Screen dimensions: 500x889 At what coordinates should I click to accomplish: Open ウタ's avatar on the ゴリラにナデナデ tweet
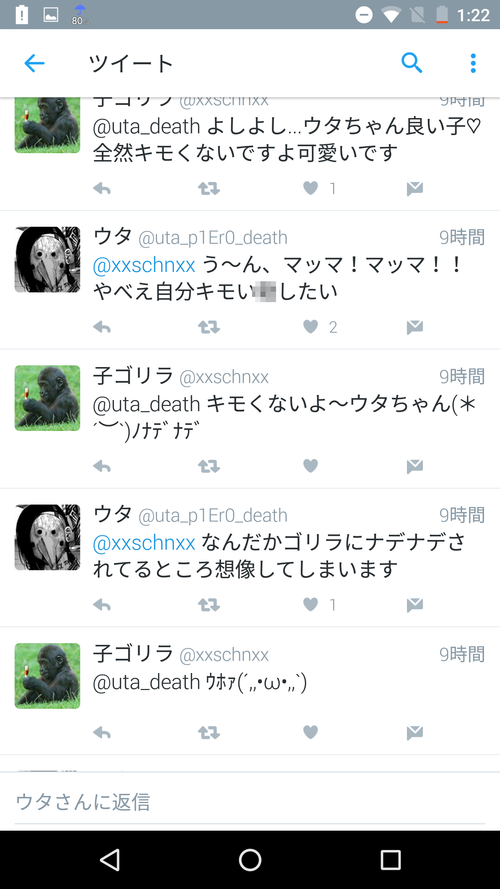click(47, 537)
